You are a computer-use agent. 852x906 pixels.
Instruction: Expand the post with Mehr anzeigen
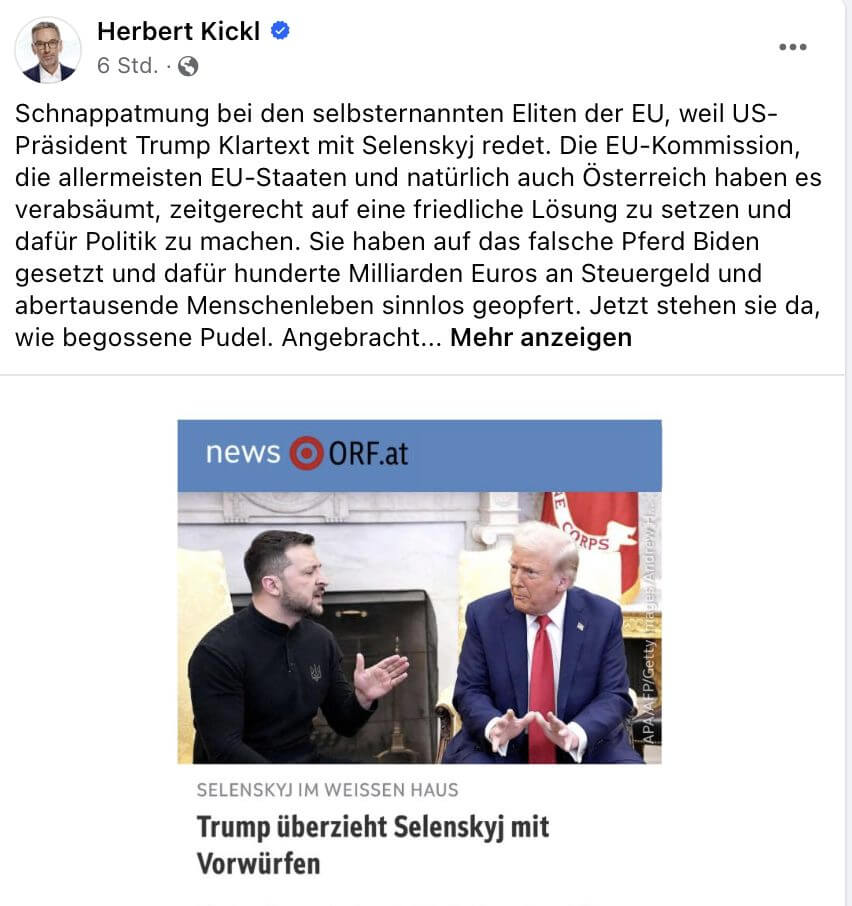(x=540, y=337)
